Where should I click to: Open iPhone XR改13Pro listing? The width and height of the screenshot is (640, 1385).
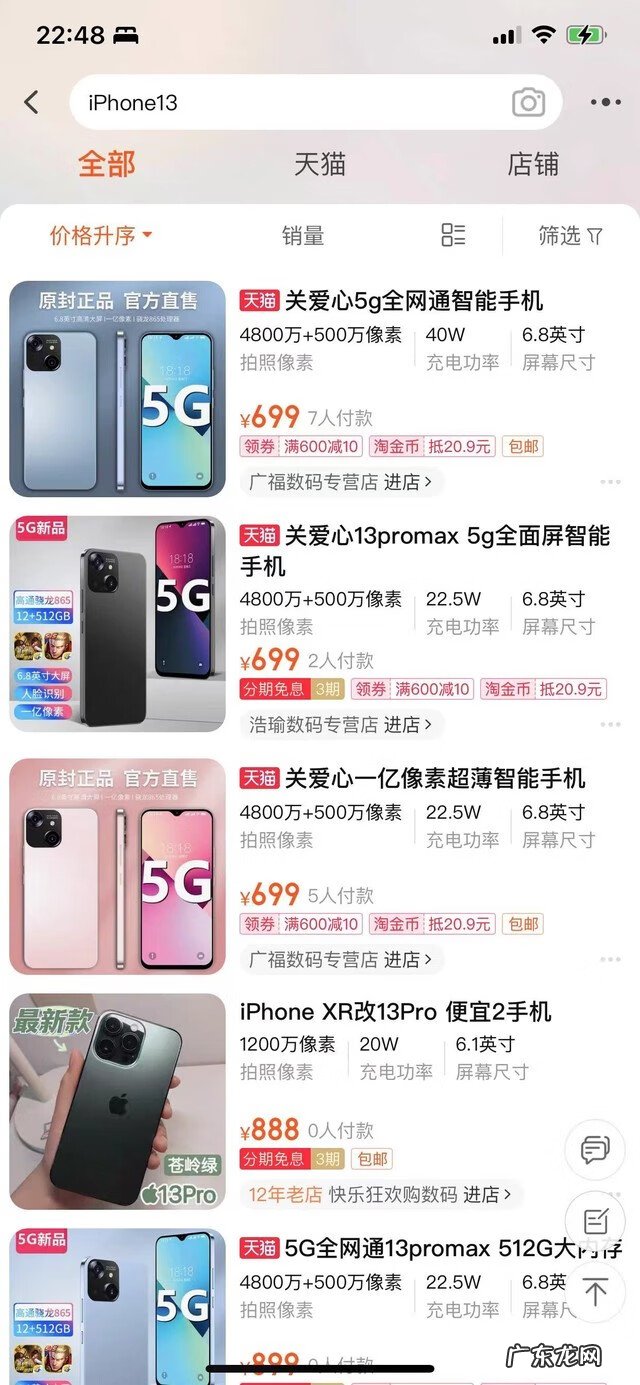click(395, 1012)
